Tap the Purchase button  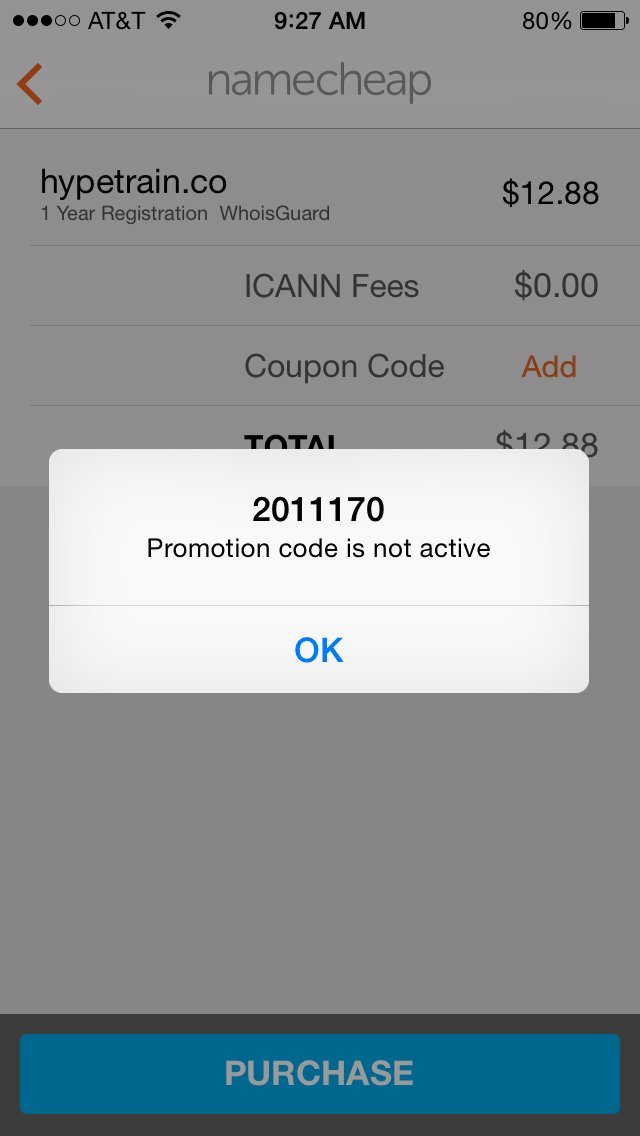(x=319, y=1074)
